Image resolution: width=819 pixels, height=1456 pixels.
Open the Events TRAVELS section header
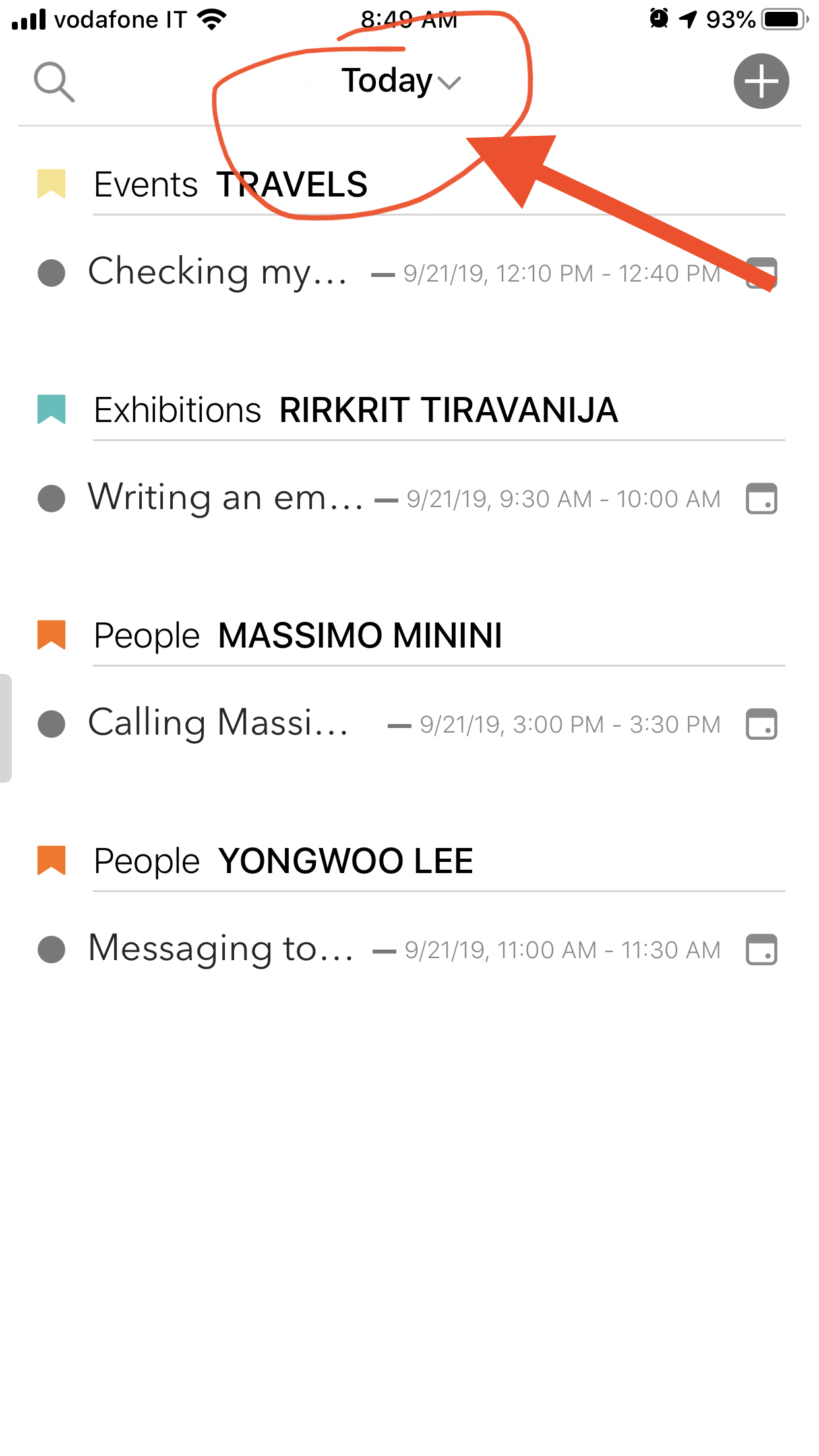[231, 185]
